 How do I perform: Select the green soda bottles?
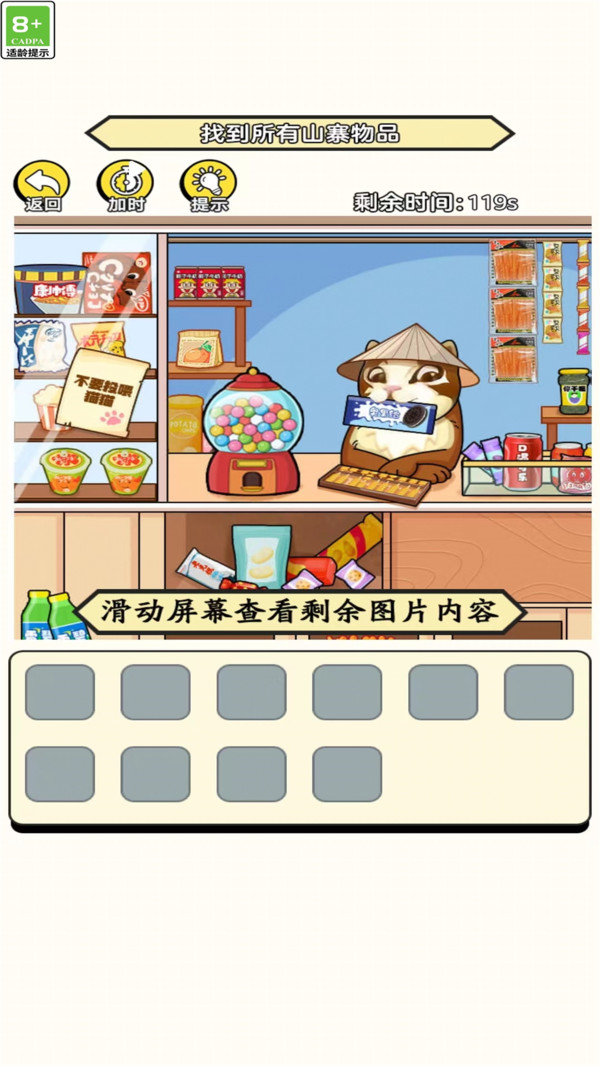point(47,617)
